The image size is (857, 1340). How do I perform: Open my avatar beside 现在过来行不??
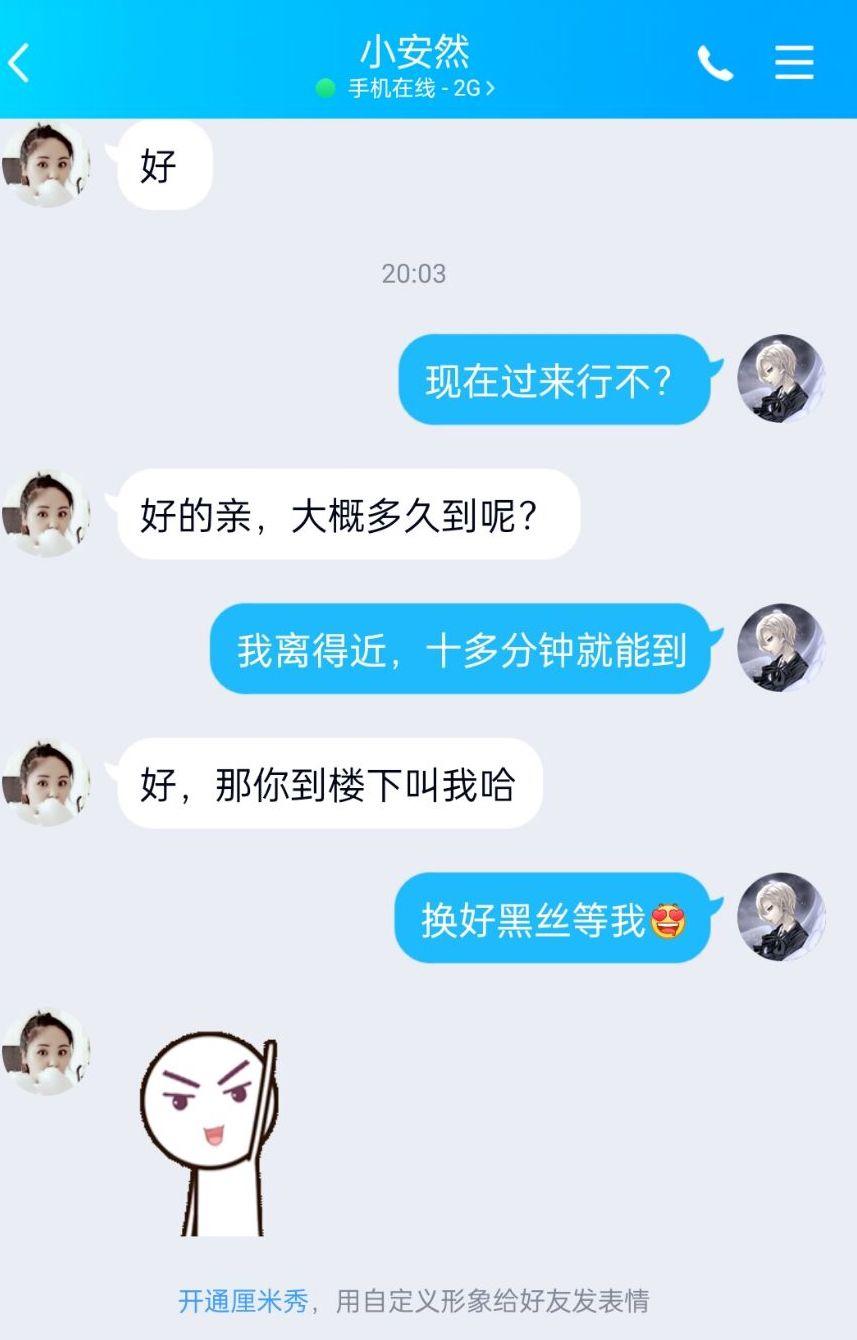[780, 378]
